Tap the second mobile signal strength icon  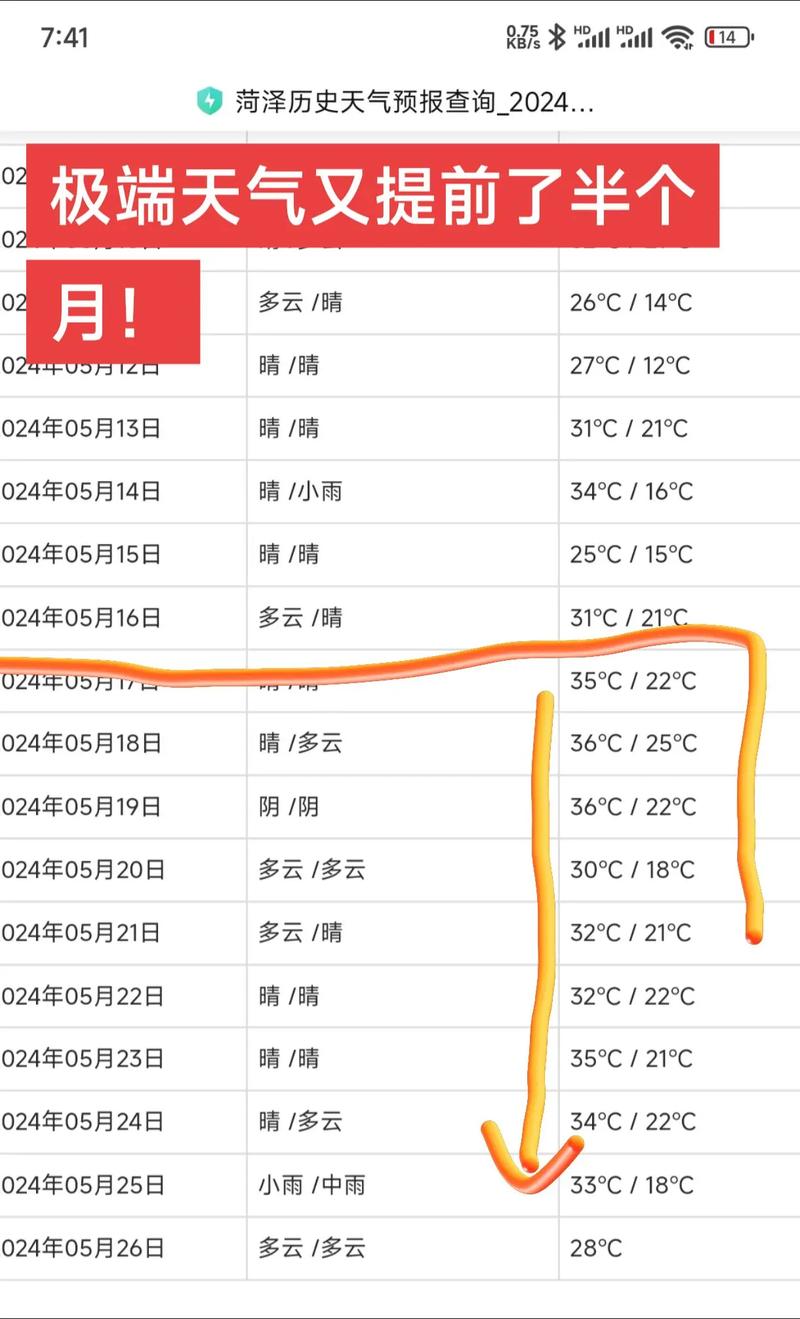coord(636,38)
